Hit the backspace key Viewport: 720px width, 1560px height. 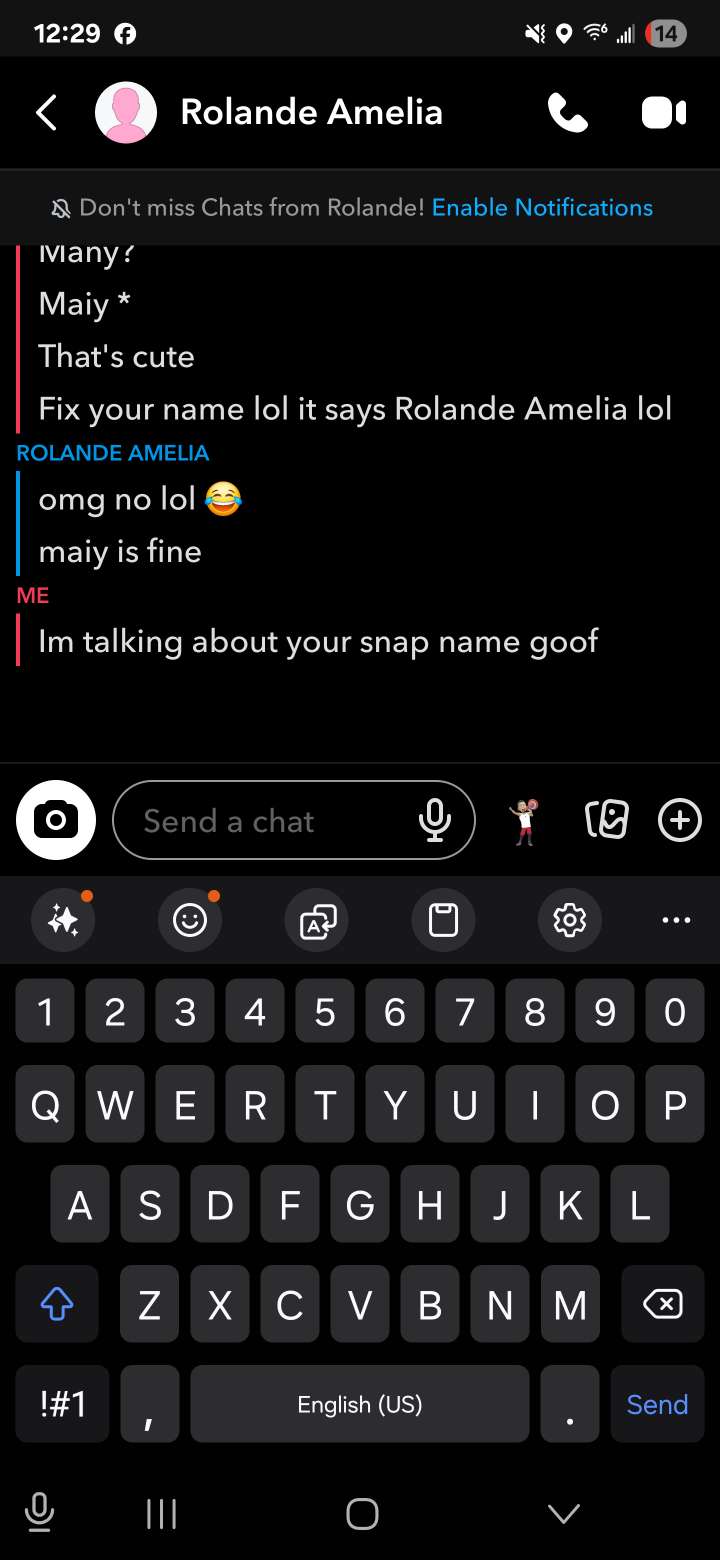pos(662,1304)
